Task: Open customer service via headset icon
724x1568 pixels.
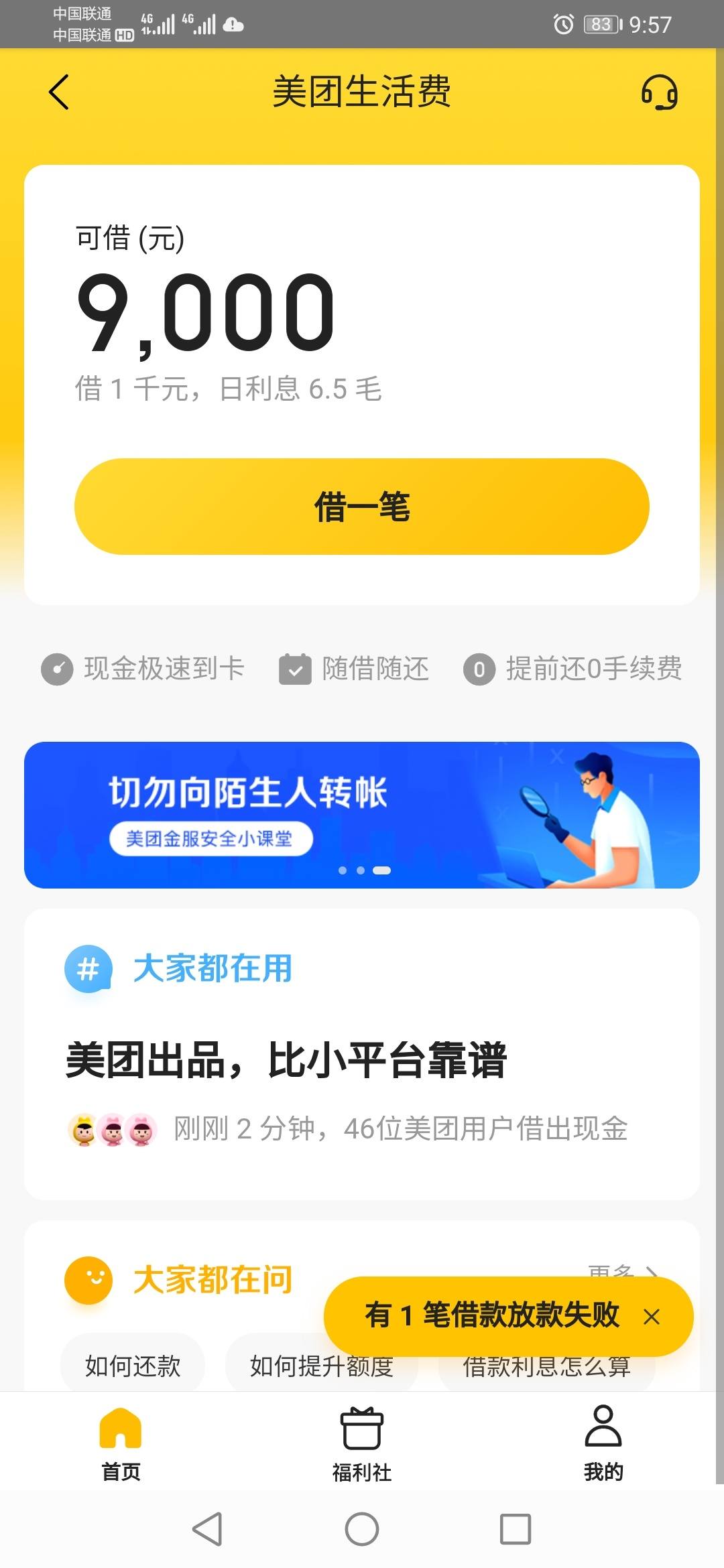Action: pos(659,94)
